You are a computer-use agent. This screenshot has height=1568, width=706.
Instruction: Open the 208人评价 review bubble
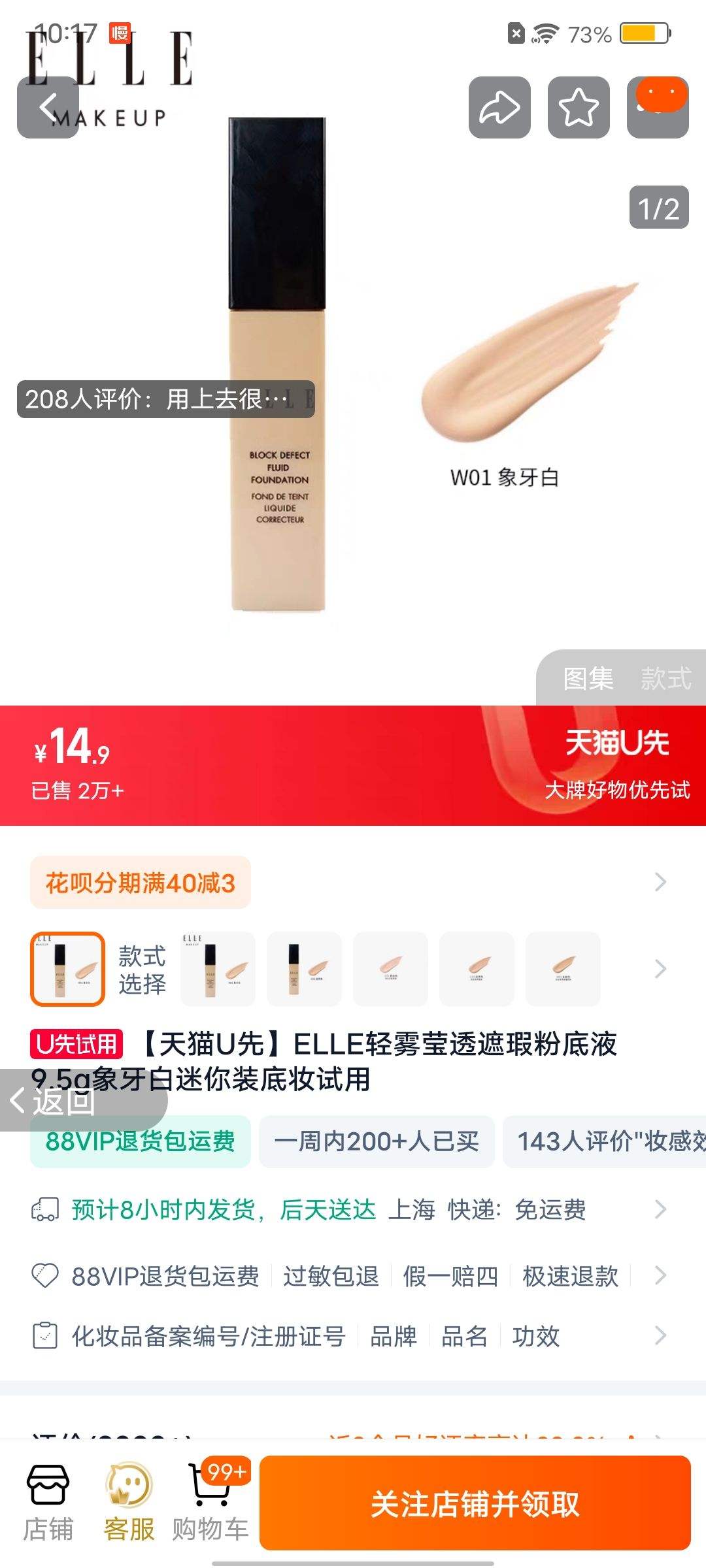click(165, 399)
